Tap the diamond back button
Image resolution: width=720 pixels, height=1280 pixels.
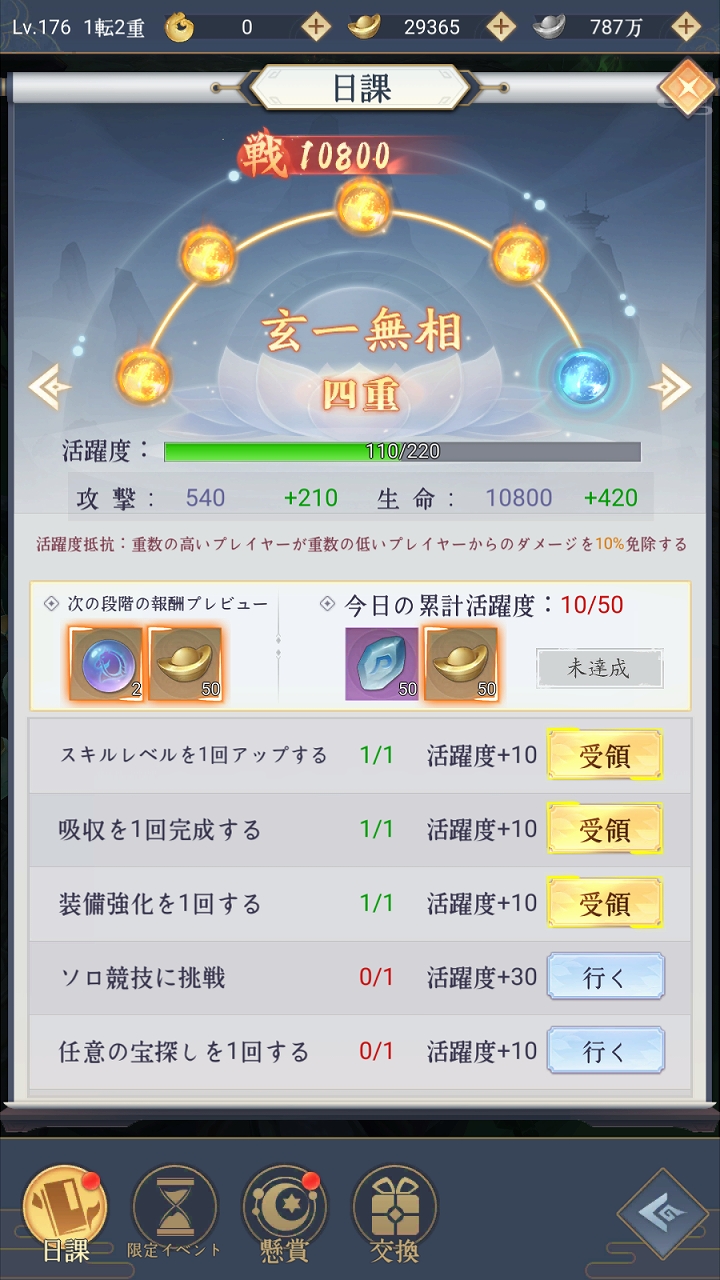tap(662, 1212)
